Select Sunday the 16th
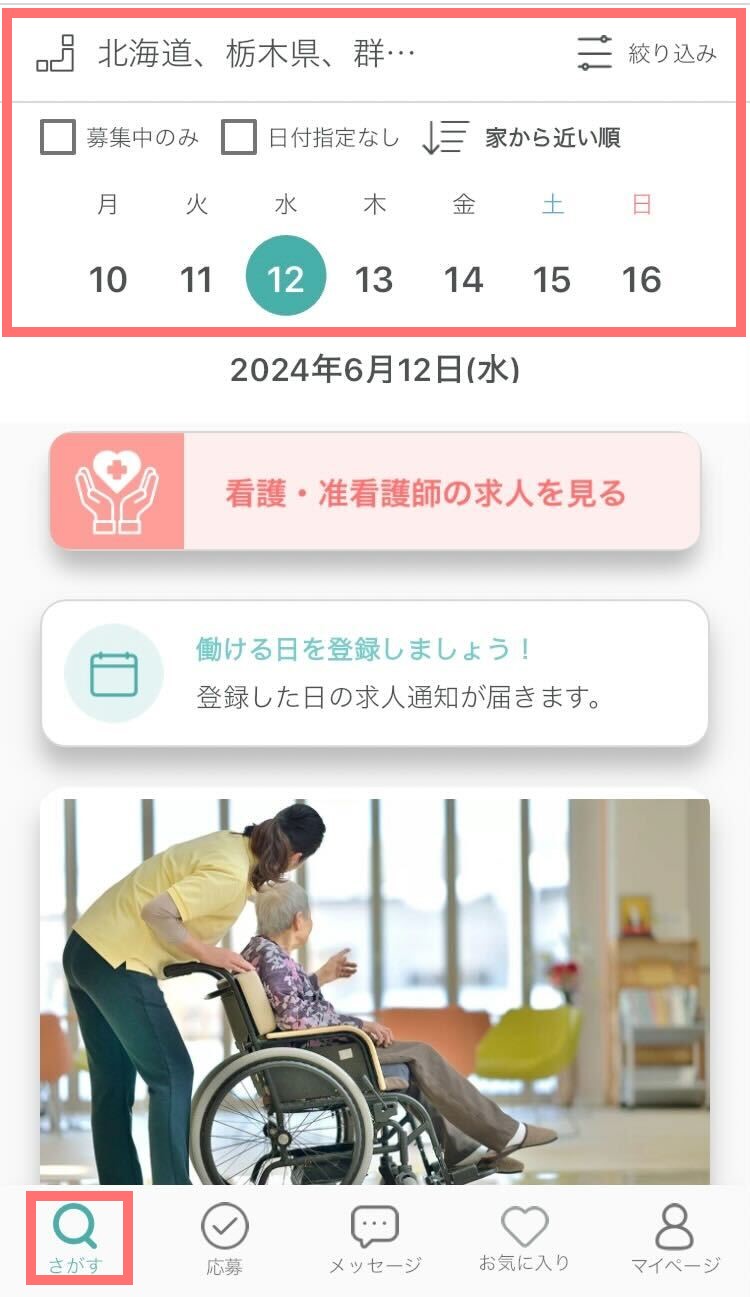The height and width of the screenshot is (1297, 750). [641, 279]
